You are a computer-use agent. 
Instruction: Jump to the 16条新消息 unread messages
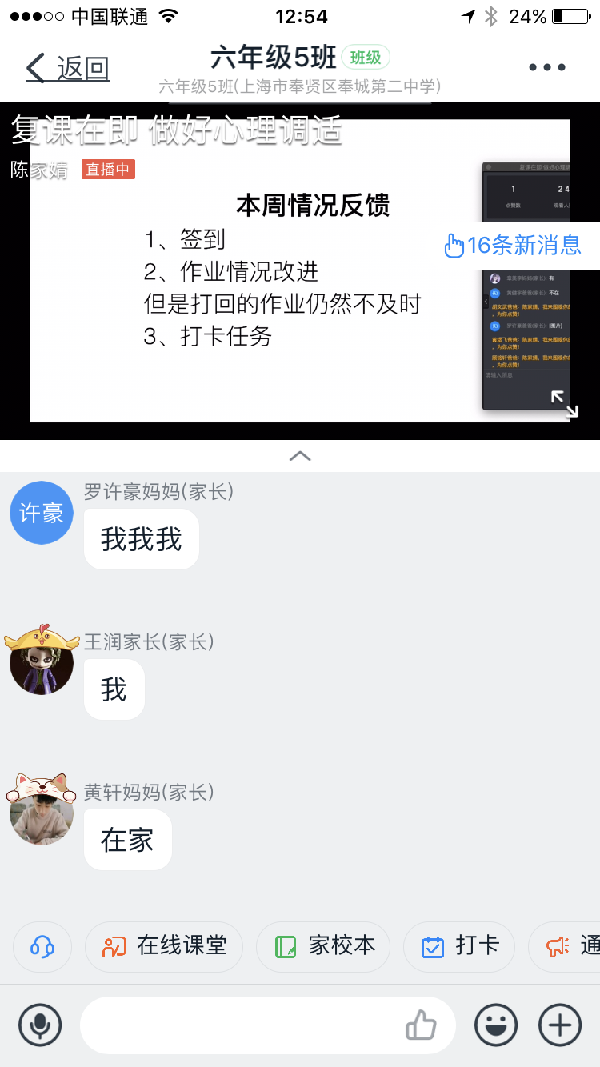click(x=514, y=245)
